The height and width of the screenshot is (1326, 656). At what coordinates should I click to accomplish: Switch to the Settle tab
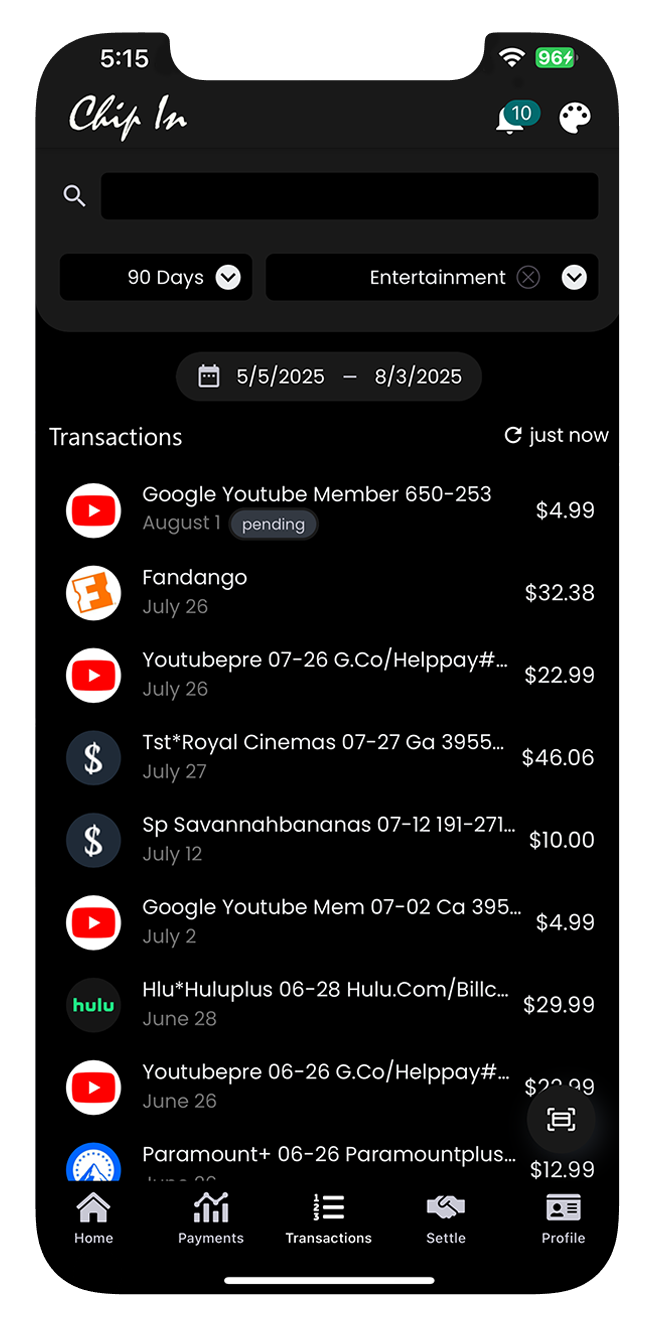tap(446, 1218)
